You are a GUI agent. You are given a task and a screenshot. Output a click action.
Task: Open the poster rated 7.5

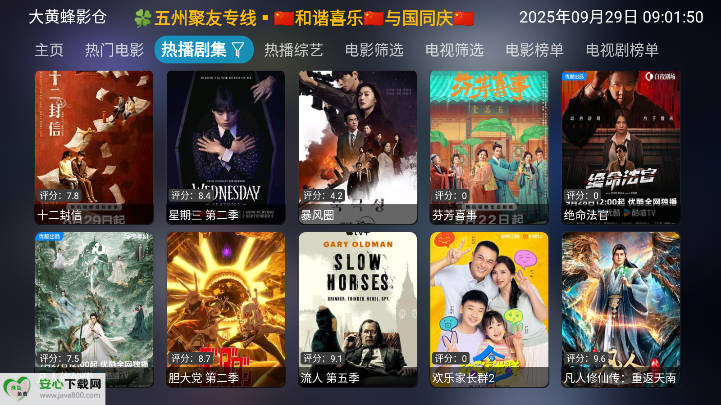tap(94, 309)
